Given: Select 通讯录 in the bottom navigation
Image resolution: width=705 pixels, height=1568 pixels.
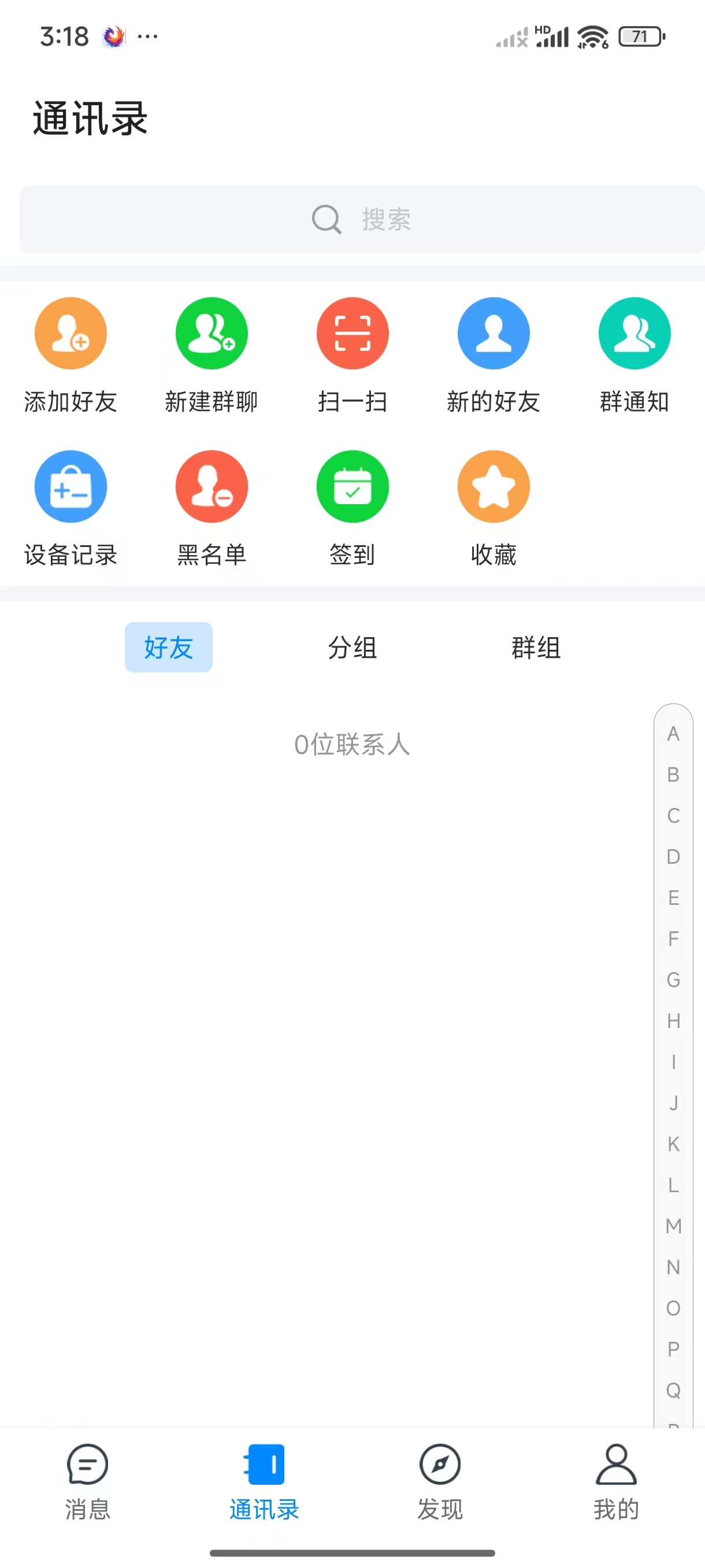Looking at the screenshot, I should pyautogui.click(x=264, y=1483).
